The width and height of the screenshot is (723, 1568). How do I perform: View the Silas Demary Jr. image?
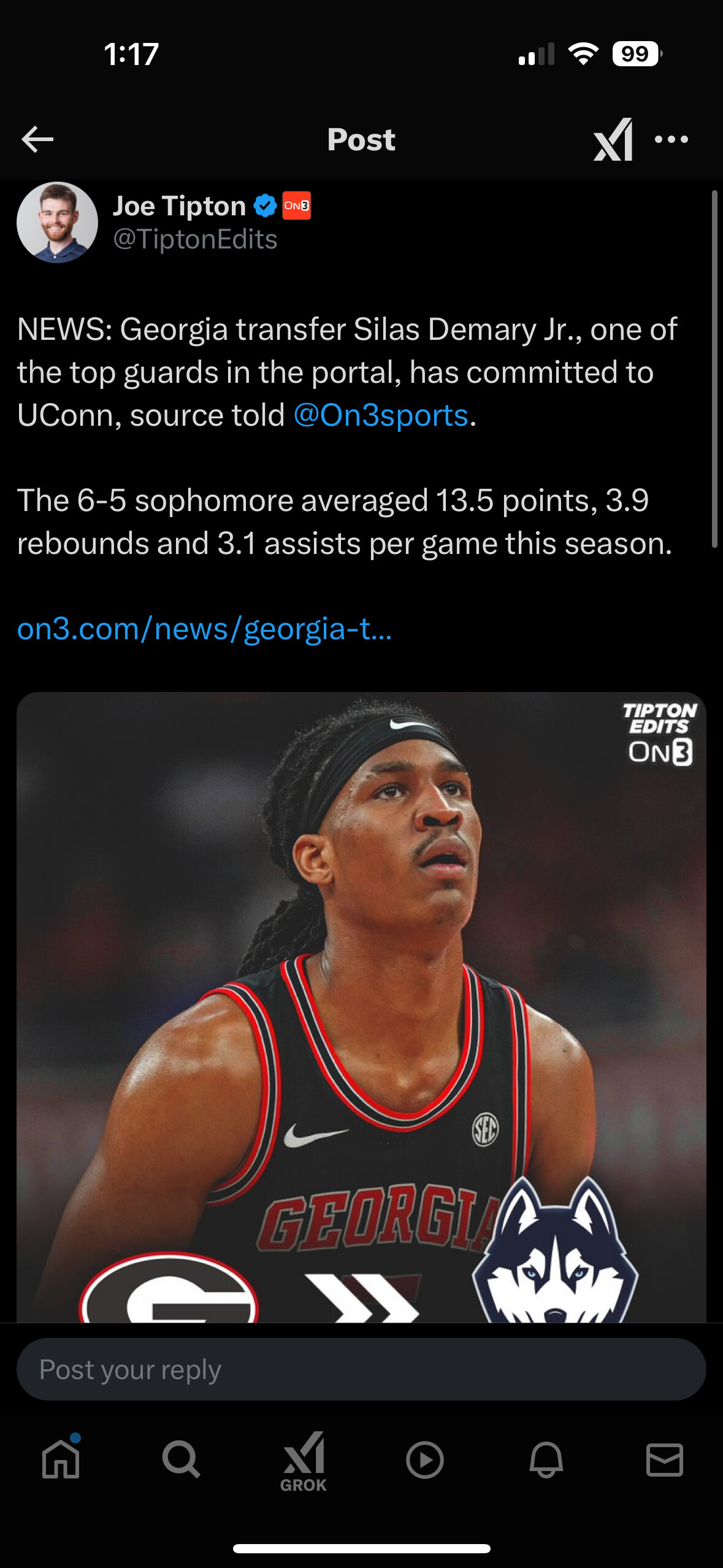click(361, 1007)
